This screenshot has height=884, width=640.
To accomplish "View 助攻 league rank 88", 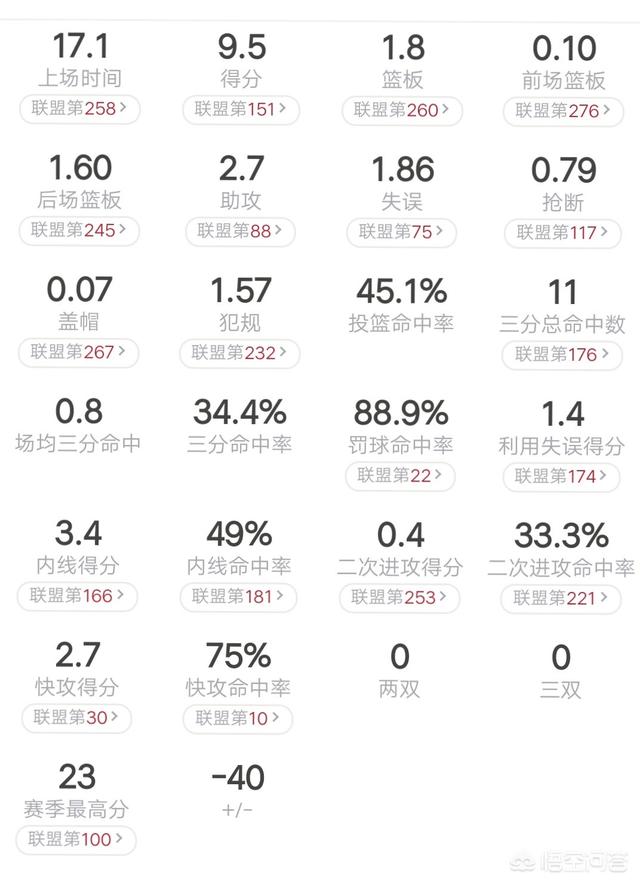I will [240, 231].
